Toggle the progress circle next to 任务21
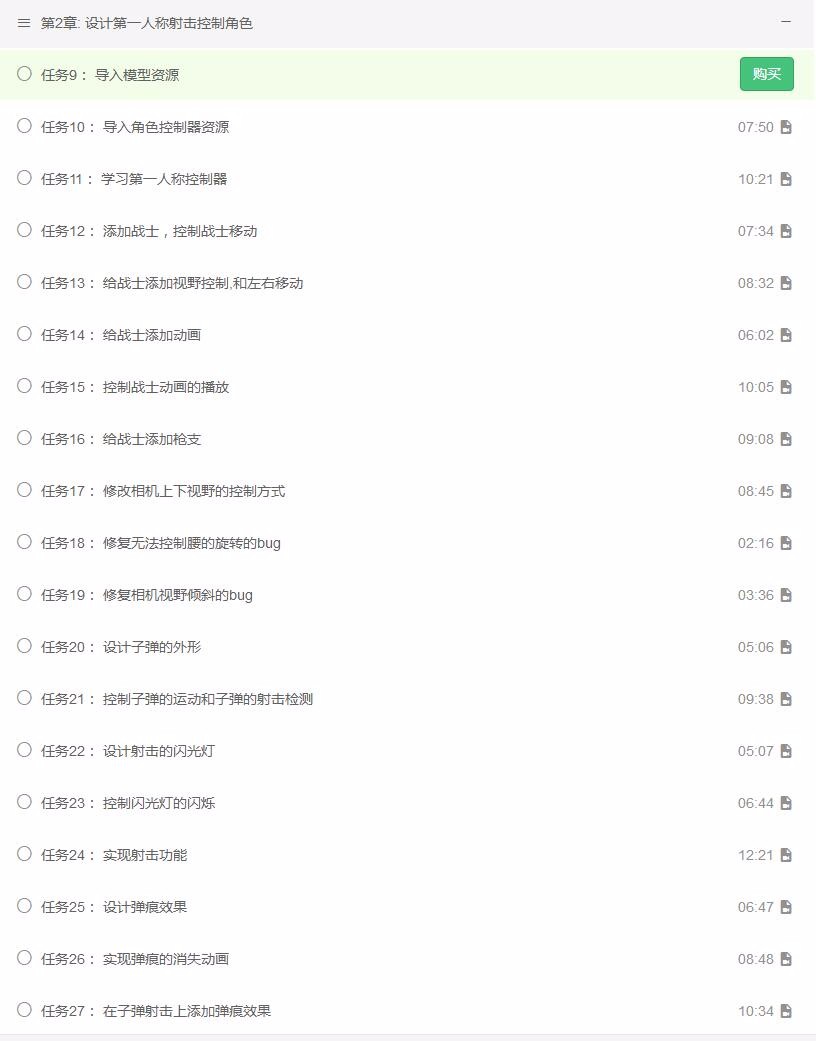 (24, 698)
